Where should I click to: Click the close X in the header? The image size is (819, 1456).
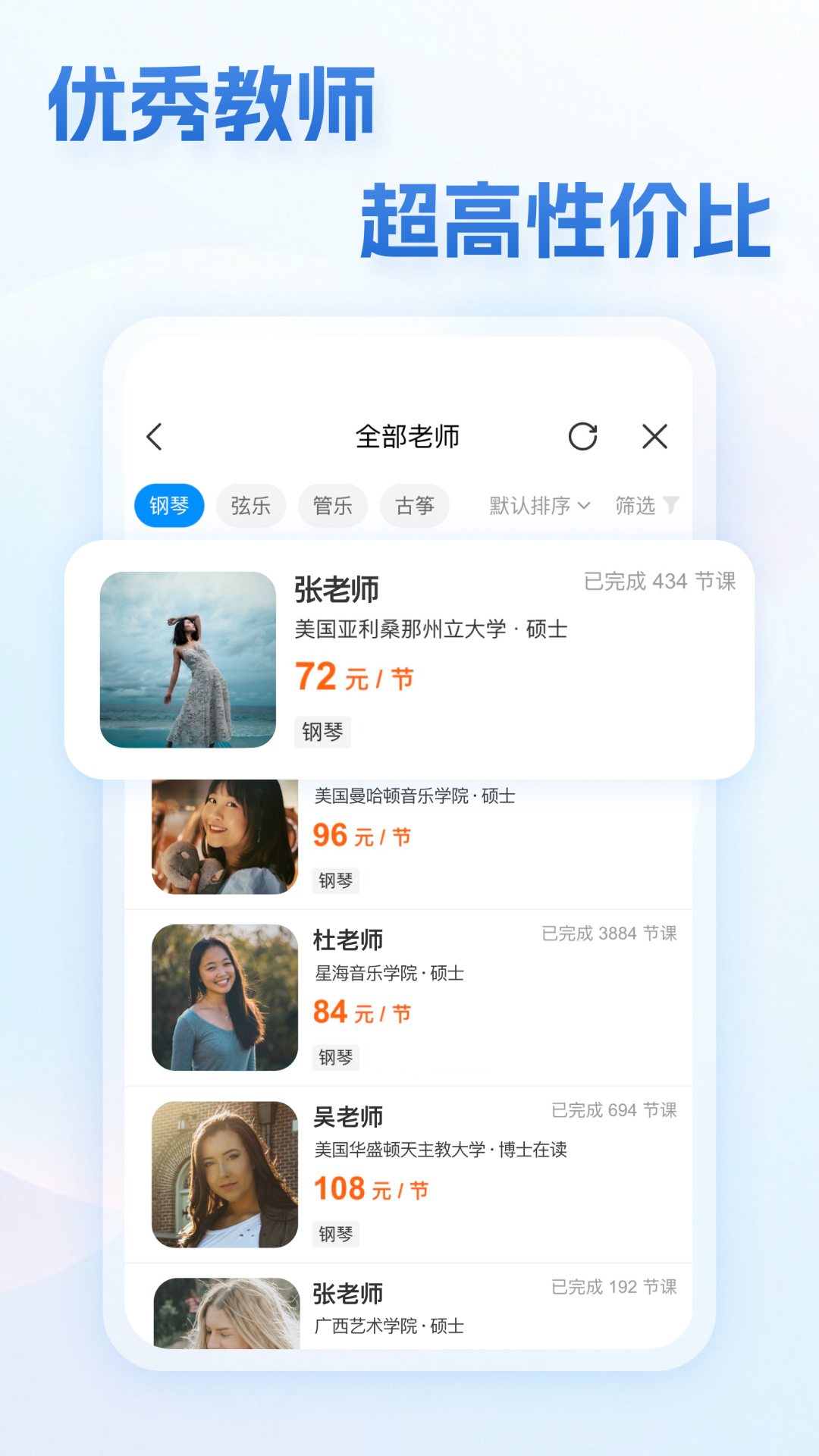pyautogui.click(x=654, y=436)
